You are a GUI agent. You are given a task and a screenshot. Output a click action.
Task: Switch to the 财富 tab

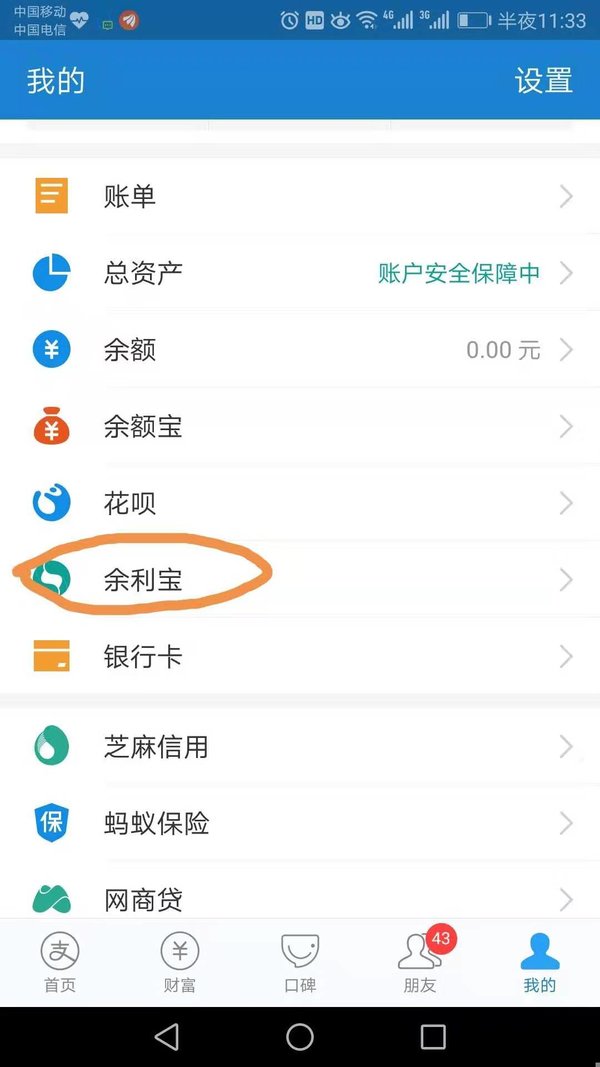[180, 962]
